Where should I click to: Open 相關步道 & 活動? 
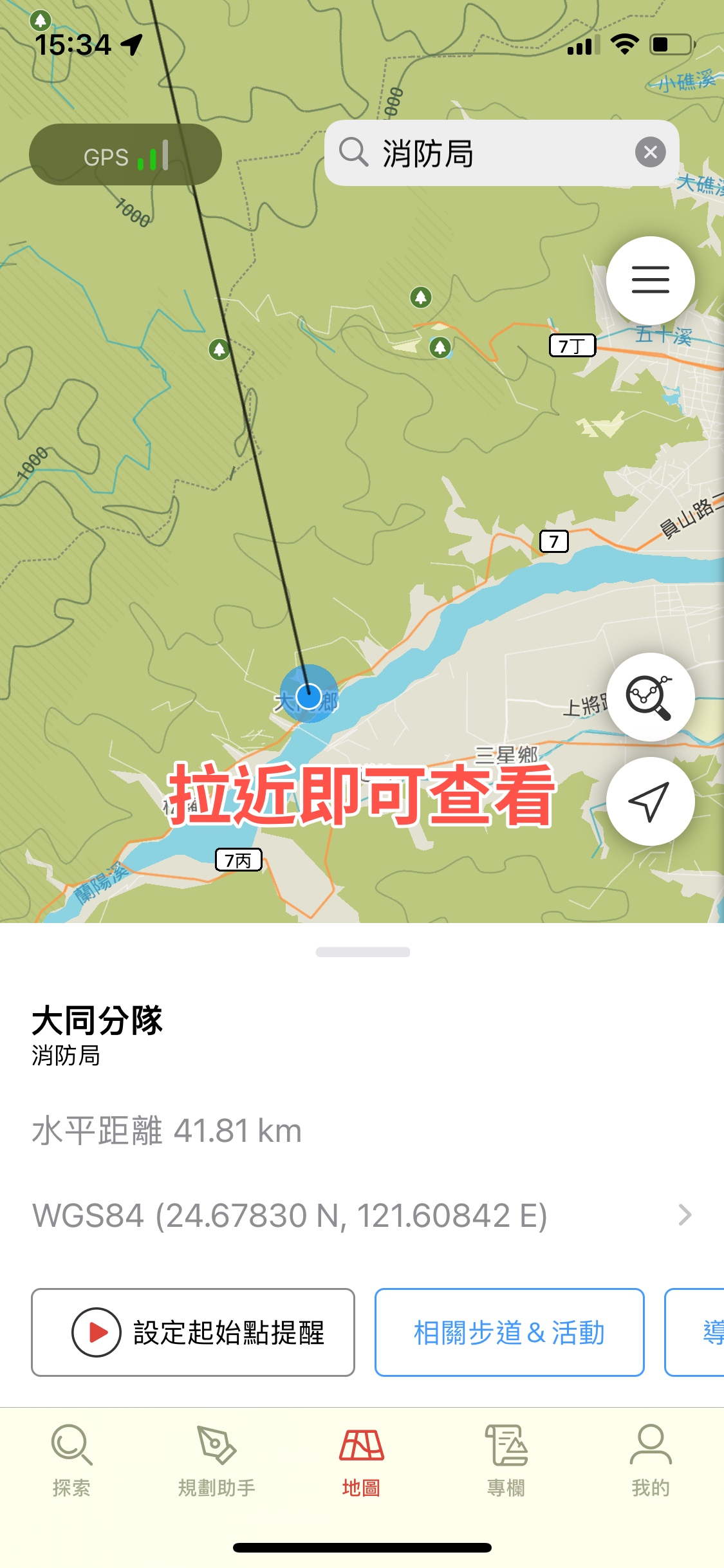[509, 1332]
